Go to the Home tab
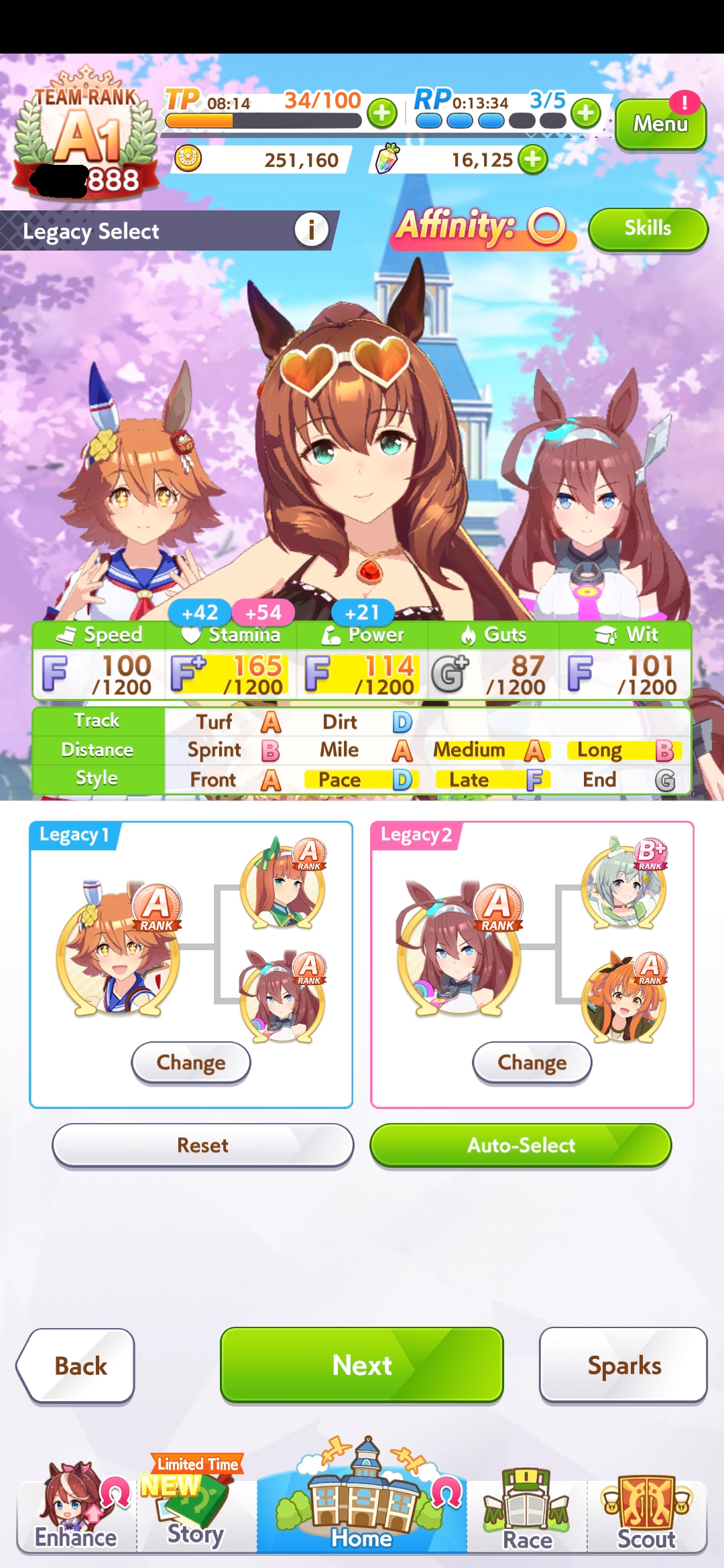 [362, 1508]
